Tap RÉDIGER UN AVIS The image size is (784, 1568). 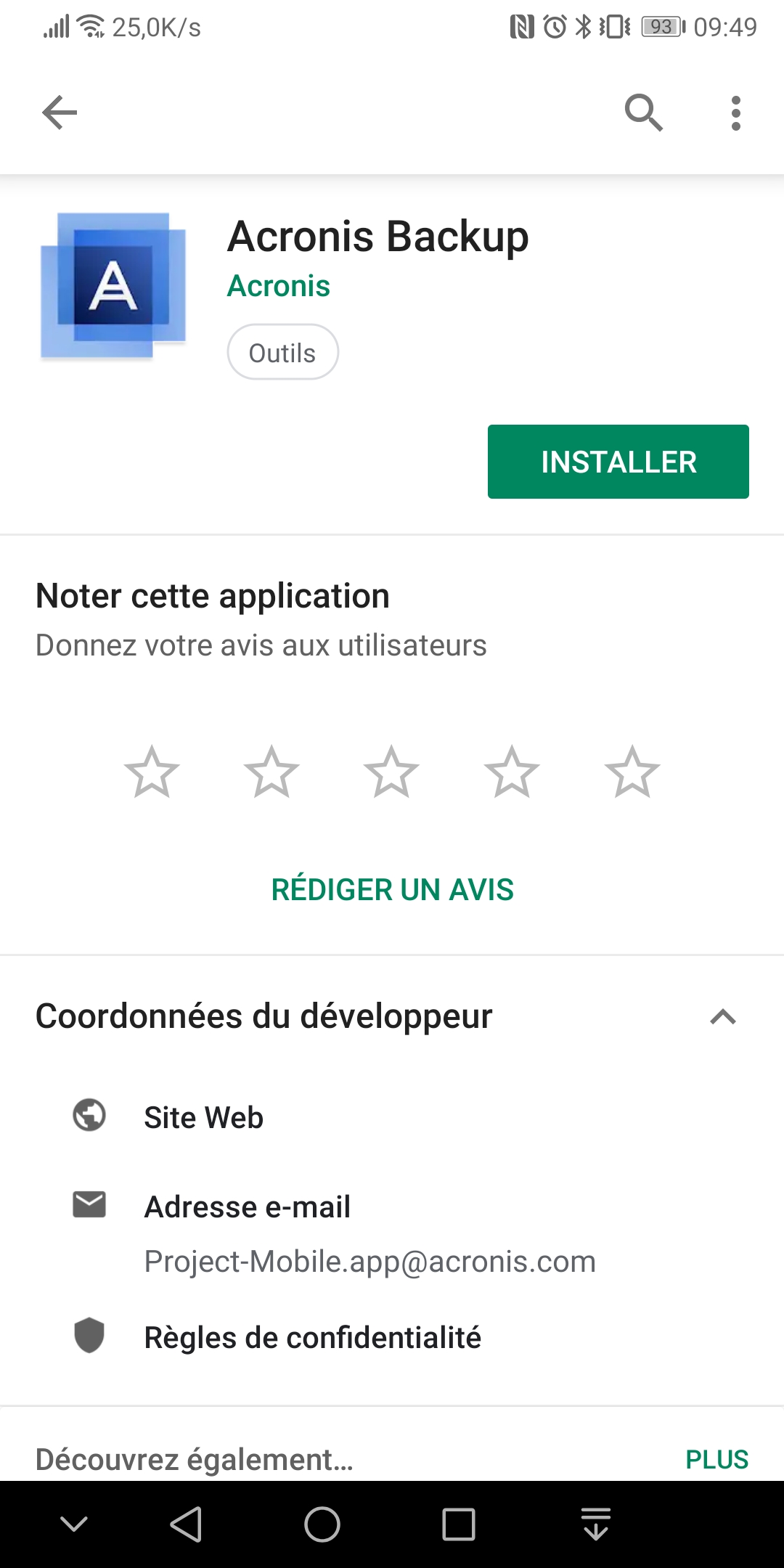pos(392,889)
